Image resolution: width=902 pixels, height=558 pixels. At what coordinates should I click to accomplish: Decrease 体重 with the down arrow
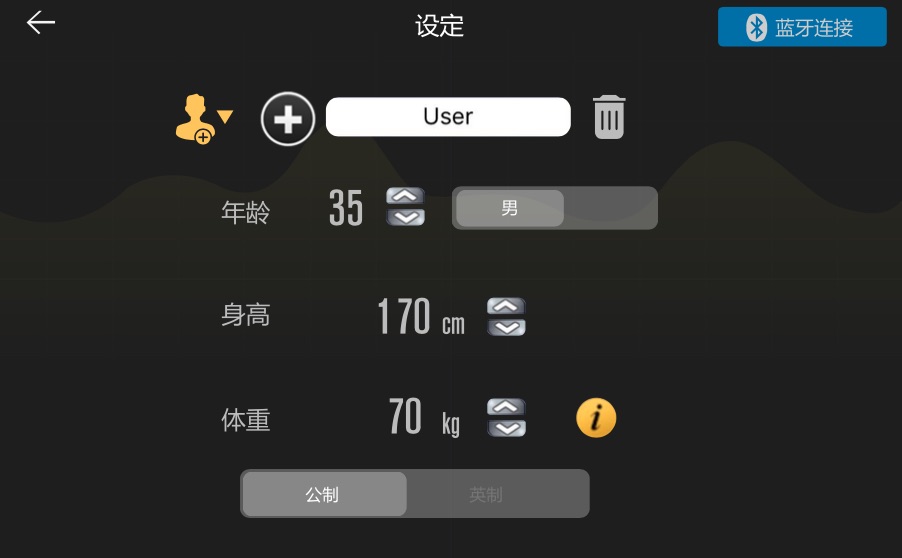(506, 427)
